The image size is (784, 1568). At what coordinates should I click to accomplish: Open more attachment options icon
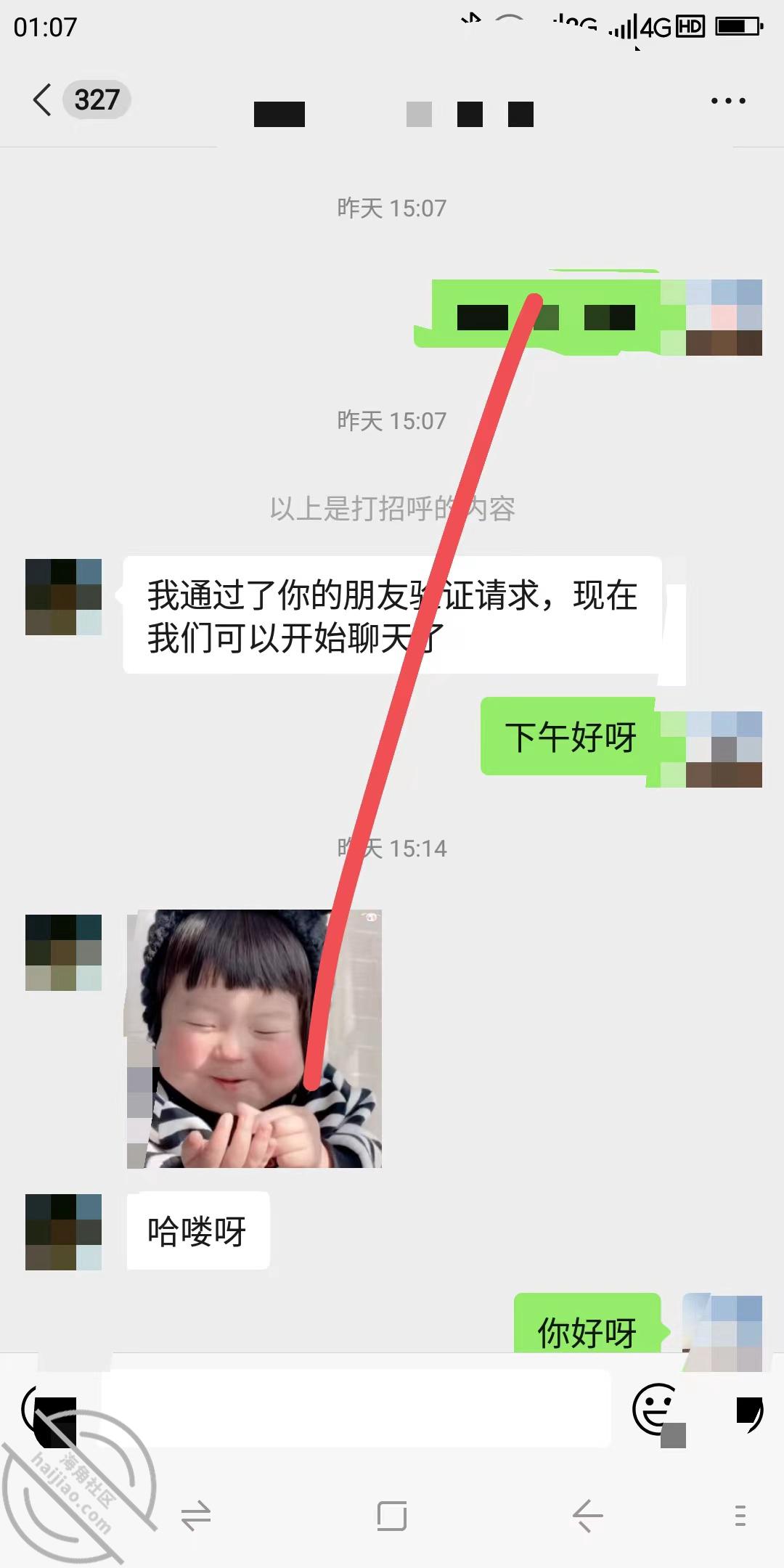point(748,1413)
